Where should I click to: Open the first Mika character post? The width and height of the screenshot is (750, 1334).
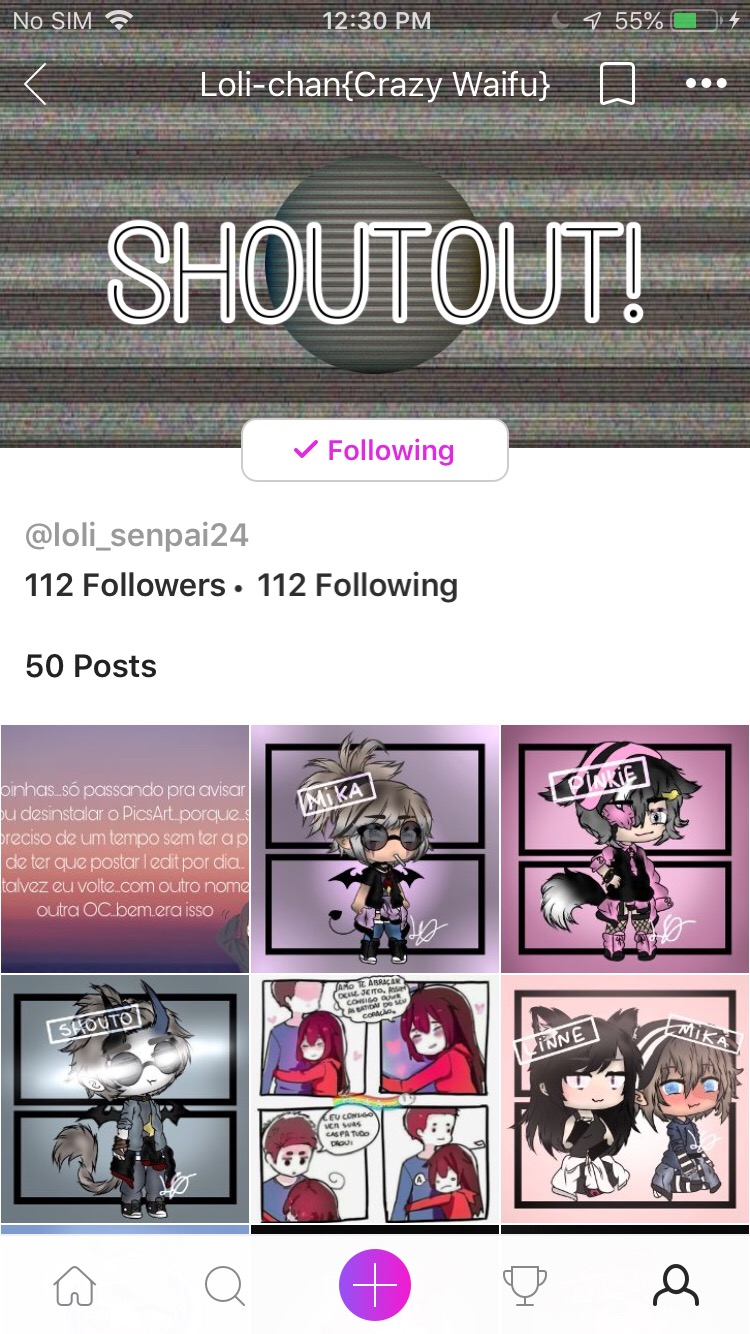[x=375, y=848]
